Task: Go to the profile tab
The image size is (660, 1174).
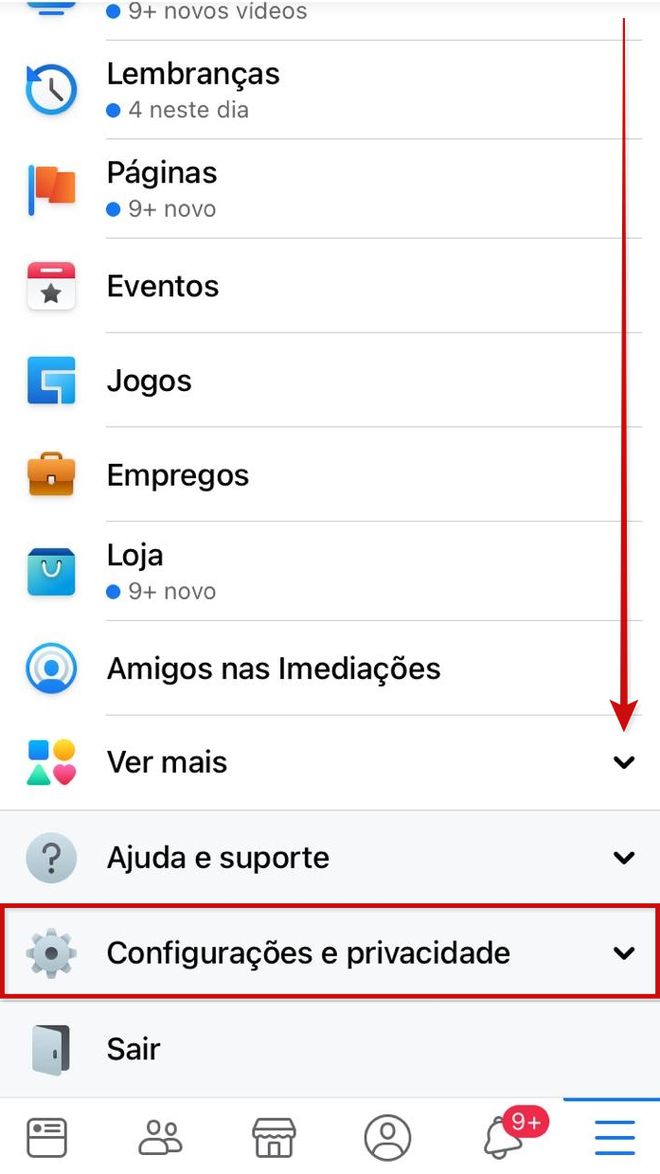Action: tap(387, 1137)
